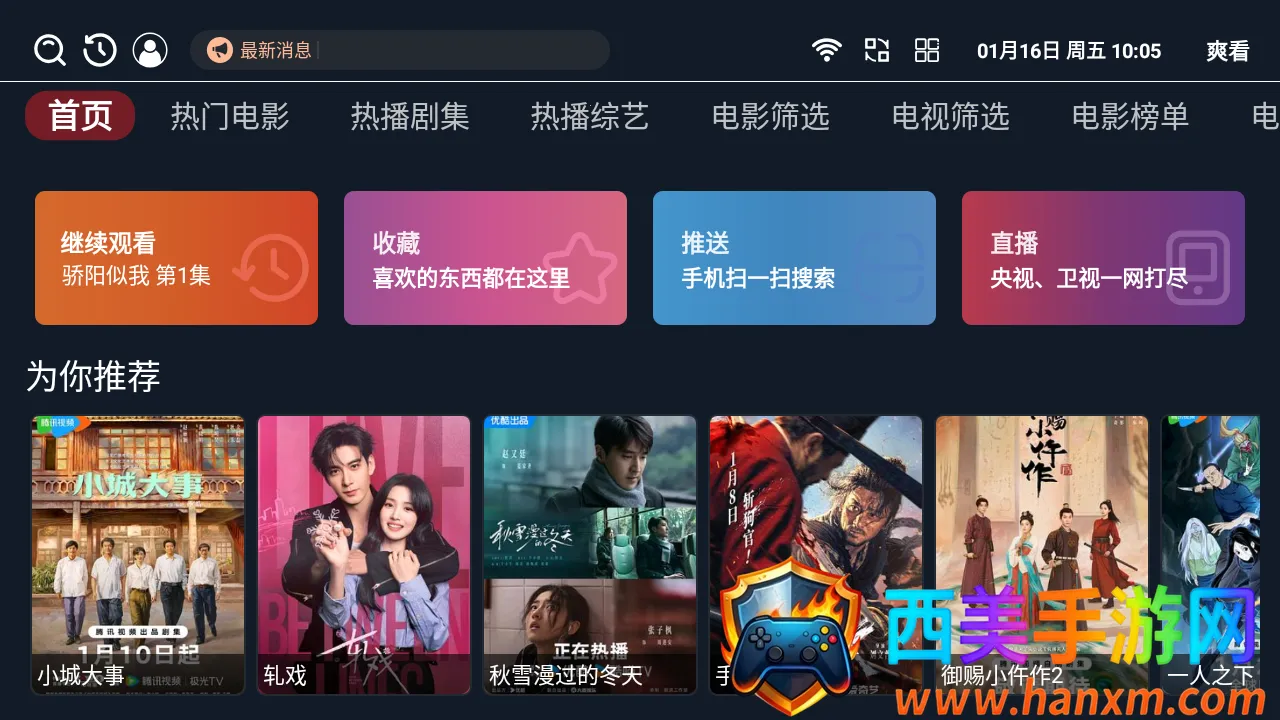
Task: Open the 推送 phone scan card
Action: [x=794, y=258]
